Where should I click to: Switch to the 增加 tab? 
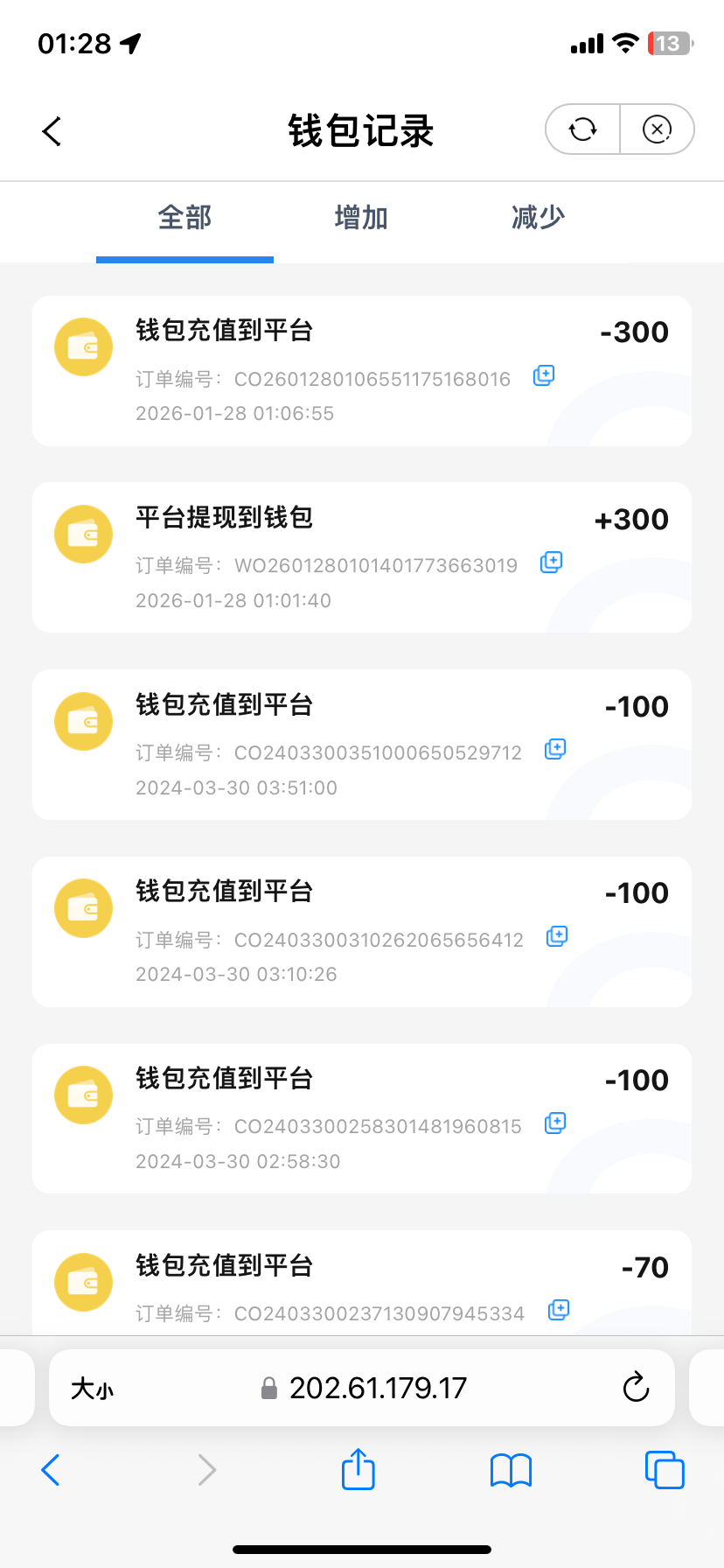tap(361, 218)
